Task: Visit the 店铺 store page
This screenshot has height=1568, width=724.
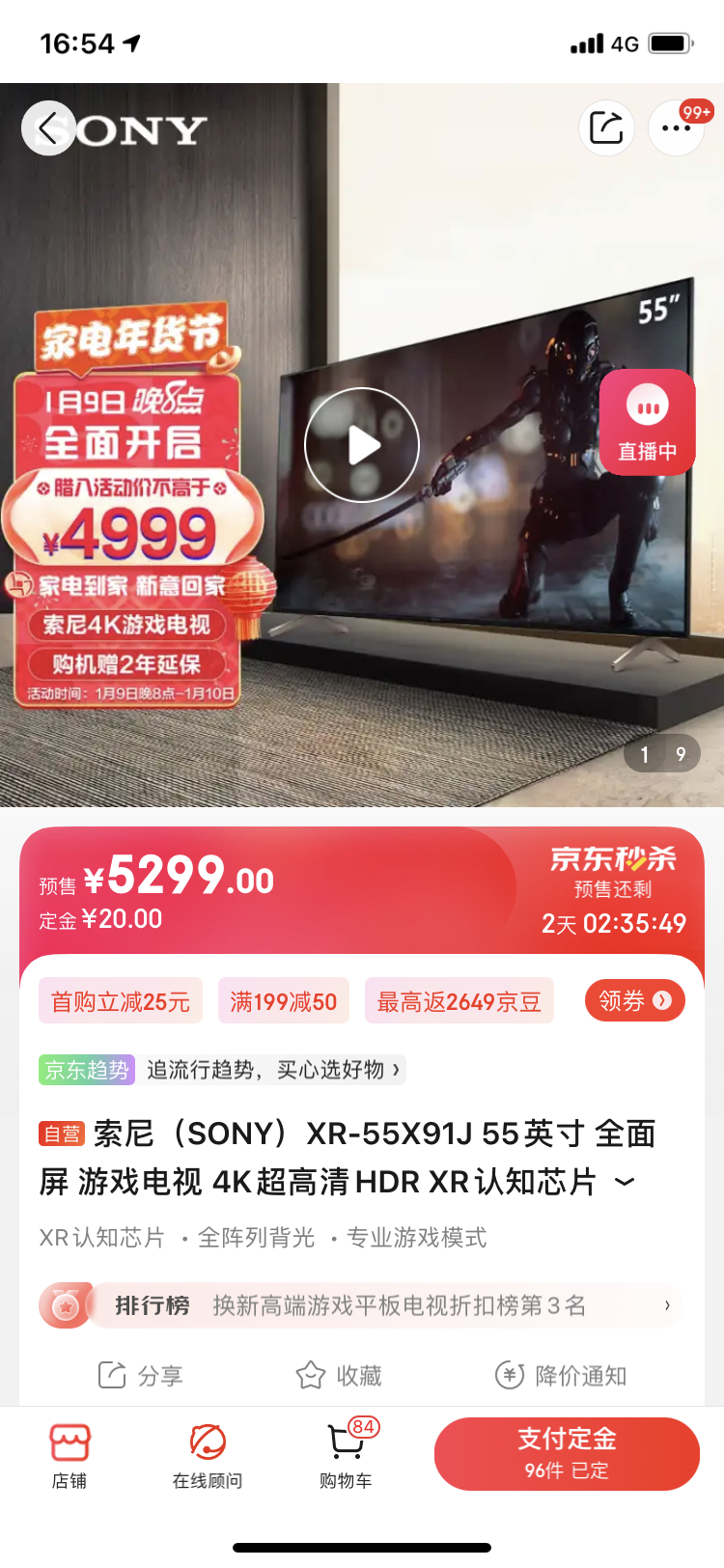Action: (70, 1455)
